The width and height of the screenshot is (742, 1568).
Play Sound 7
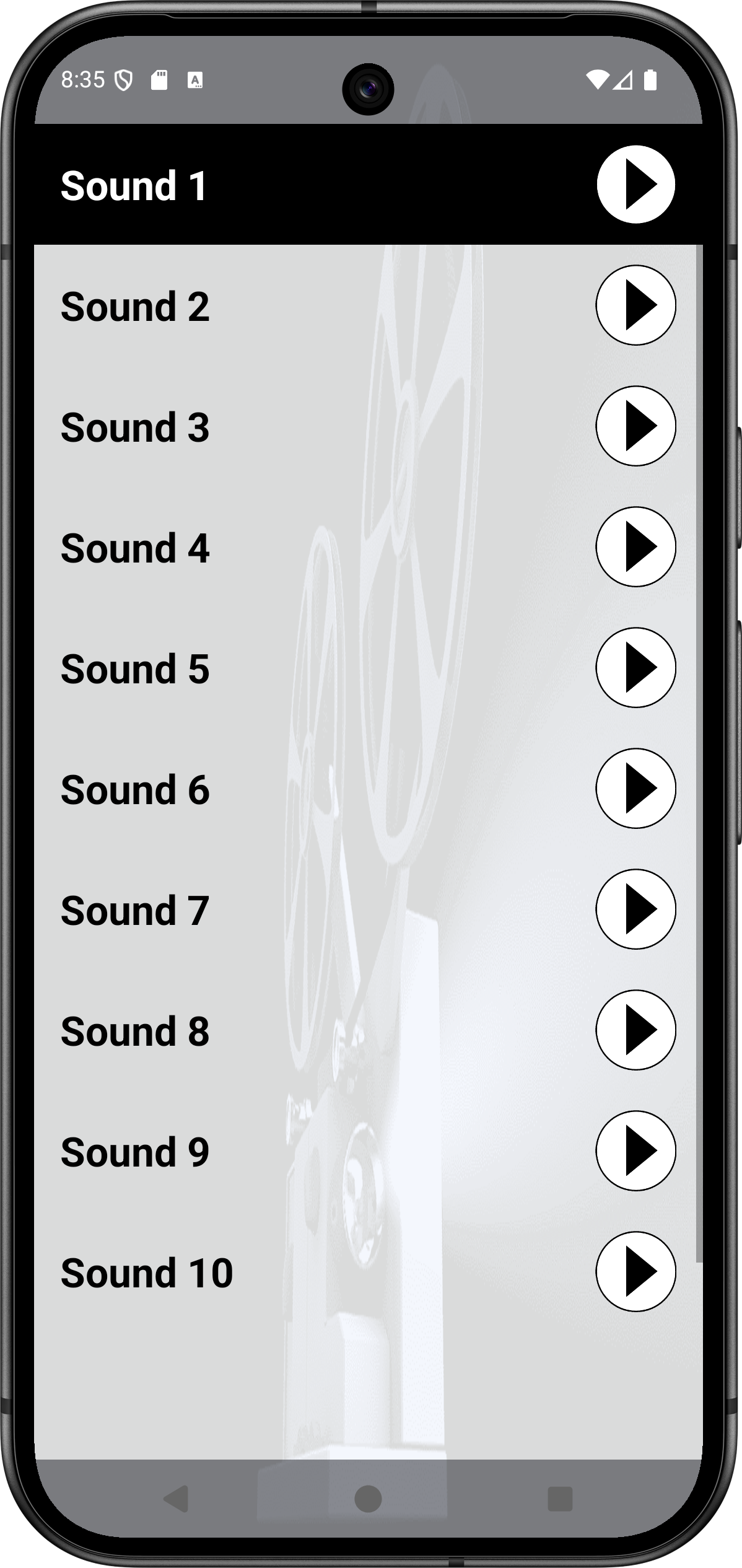[635, 909]
